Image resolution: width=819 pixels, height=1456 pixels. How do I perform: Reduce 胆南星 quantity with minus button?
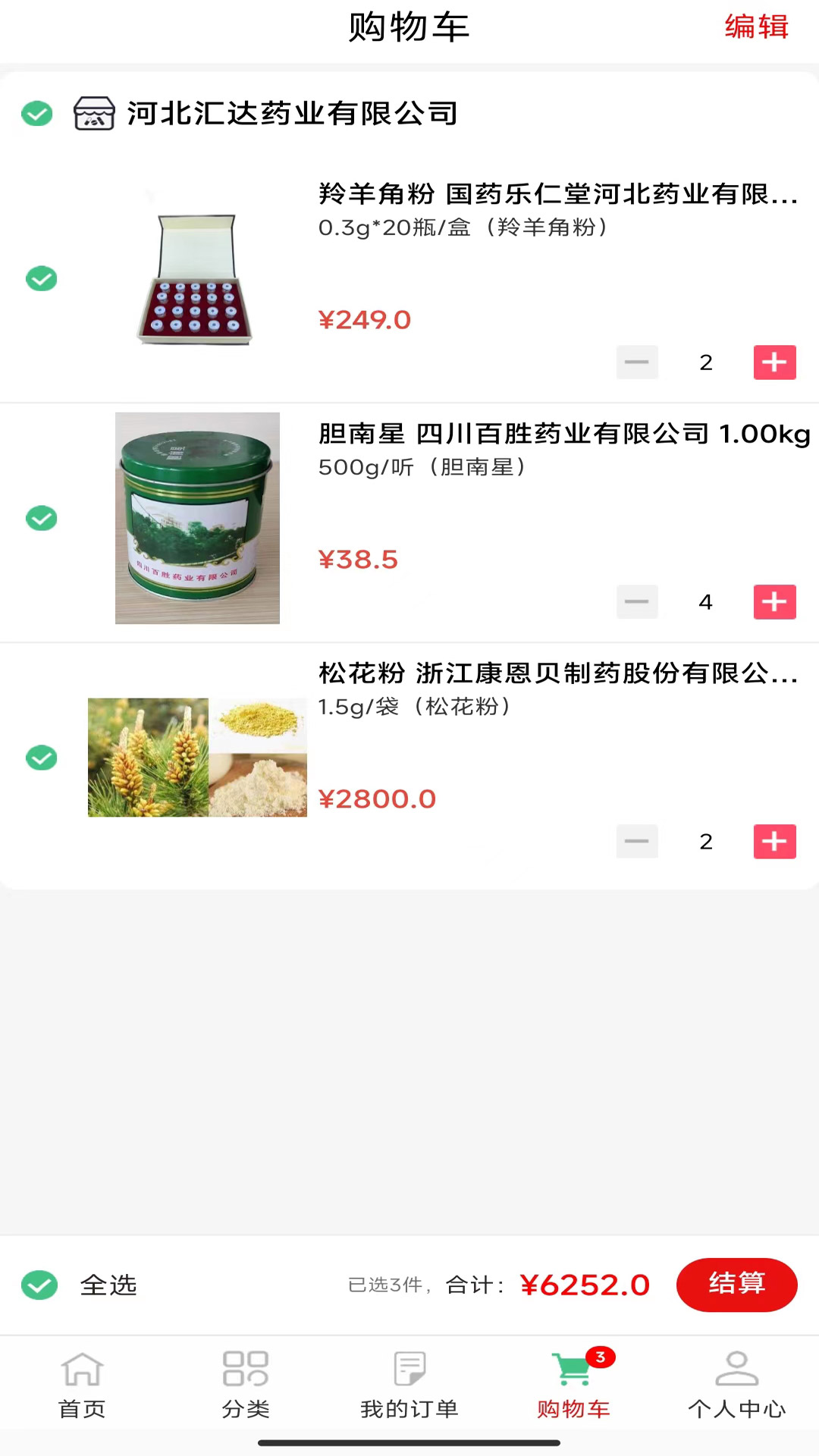tap(637, 602)
